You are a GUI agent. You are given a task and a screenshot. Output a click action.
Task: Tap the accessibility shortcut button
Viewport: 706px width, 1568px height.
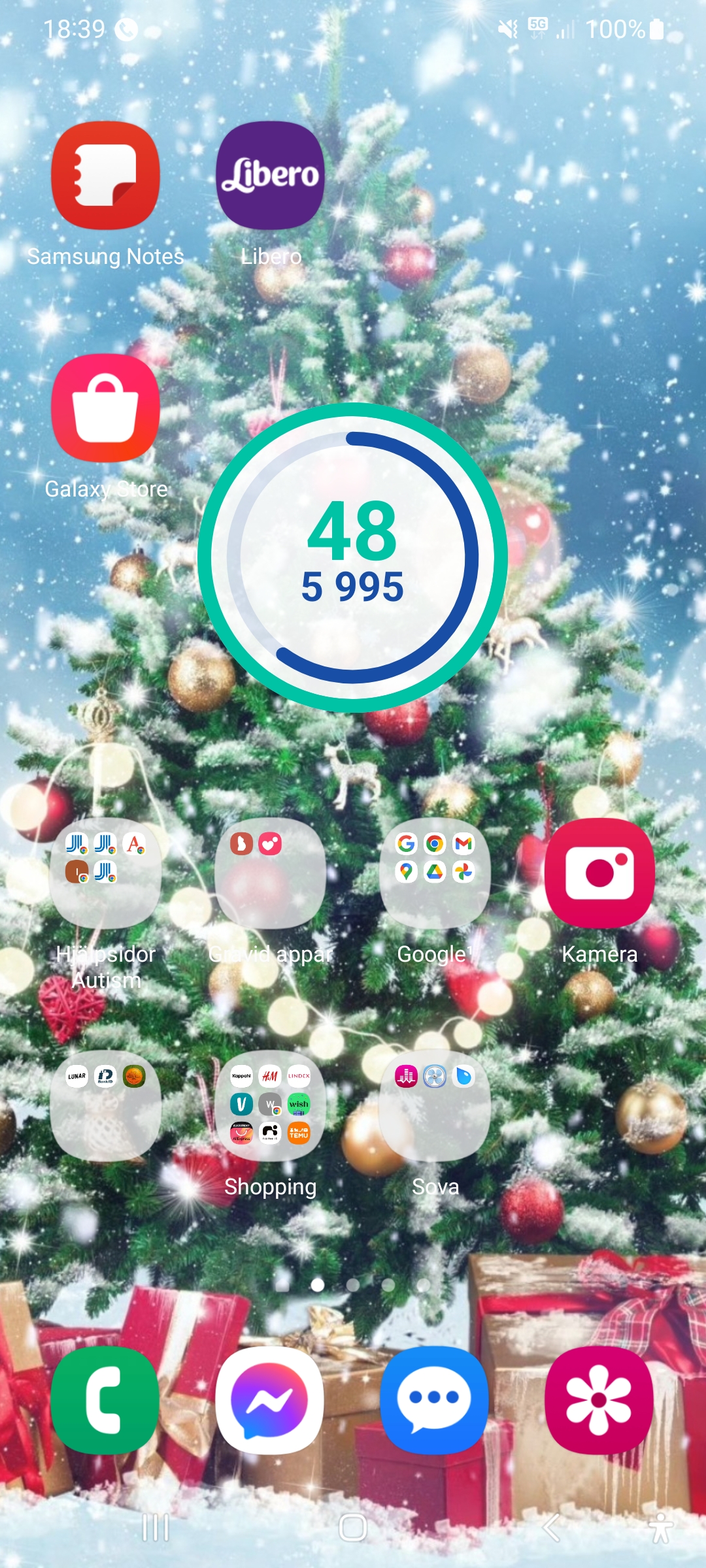point(661,1527)
